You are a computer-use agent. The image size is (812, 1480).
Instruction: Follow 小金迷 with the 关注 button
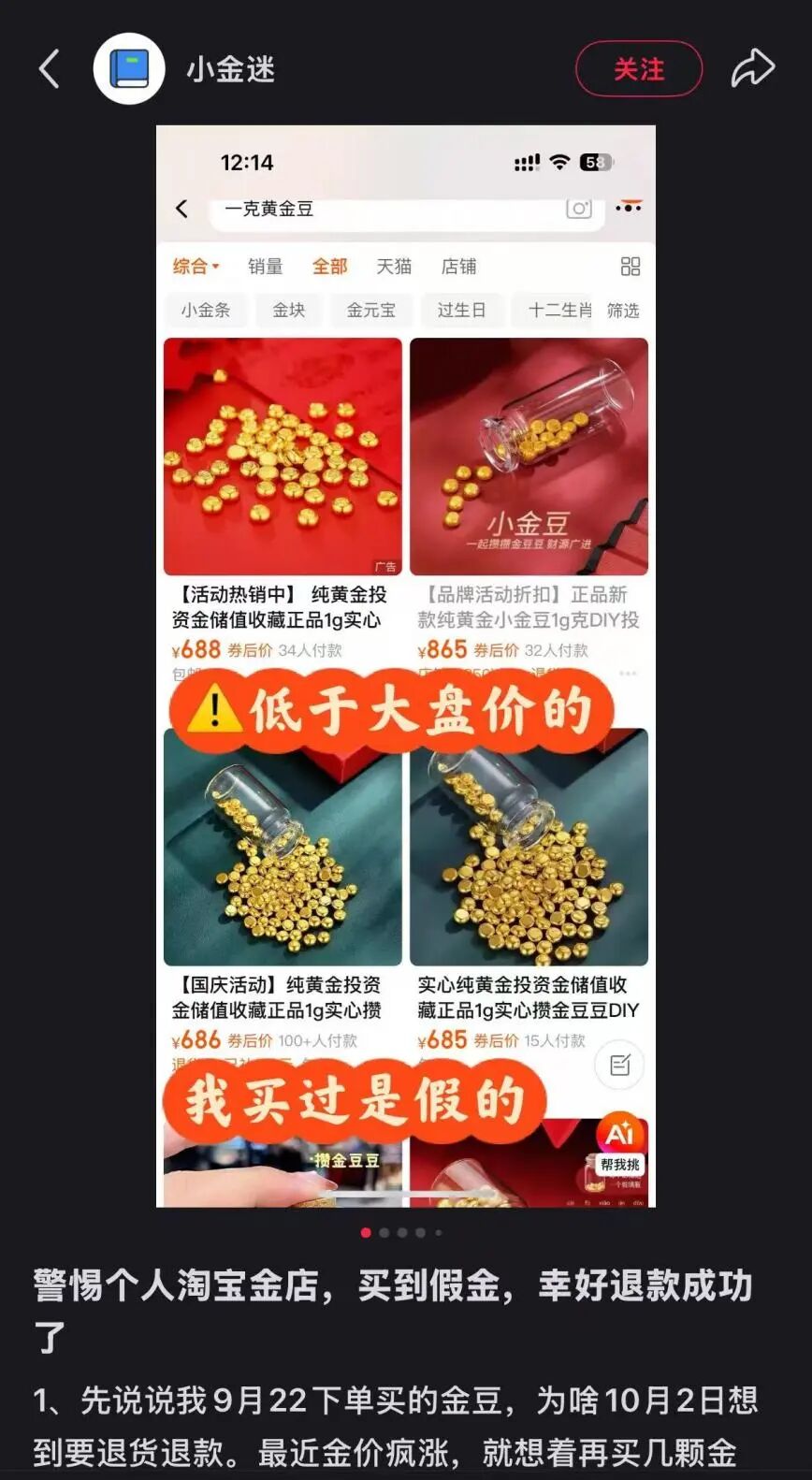638,69
